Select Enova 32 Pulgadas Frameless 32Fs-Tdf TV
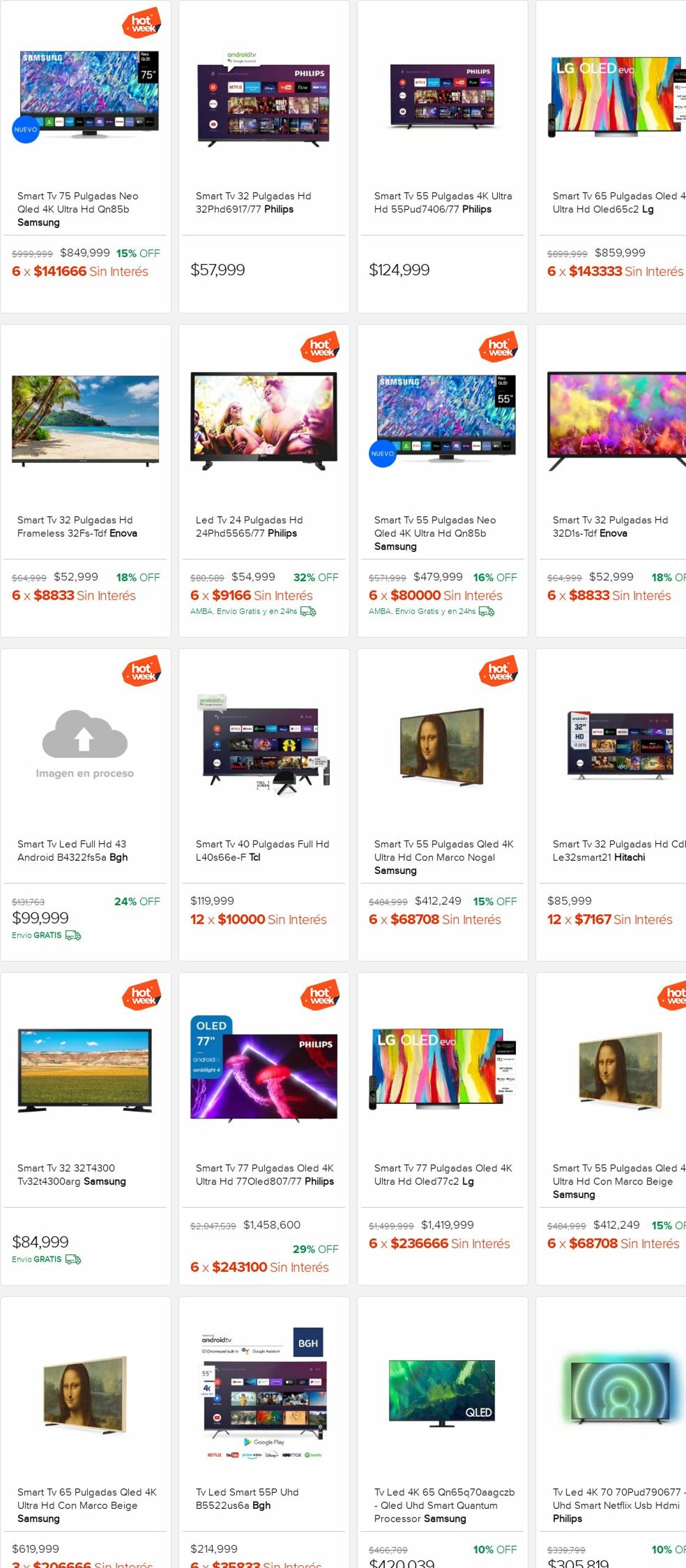 tap(85, 526)
